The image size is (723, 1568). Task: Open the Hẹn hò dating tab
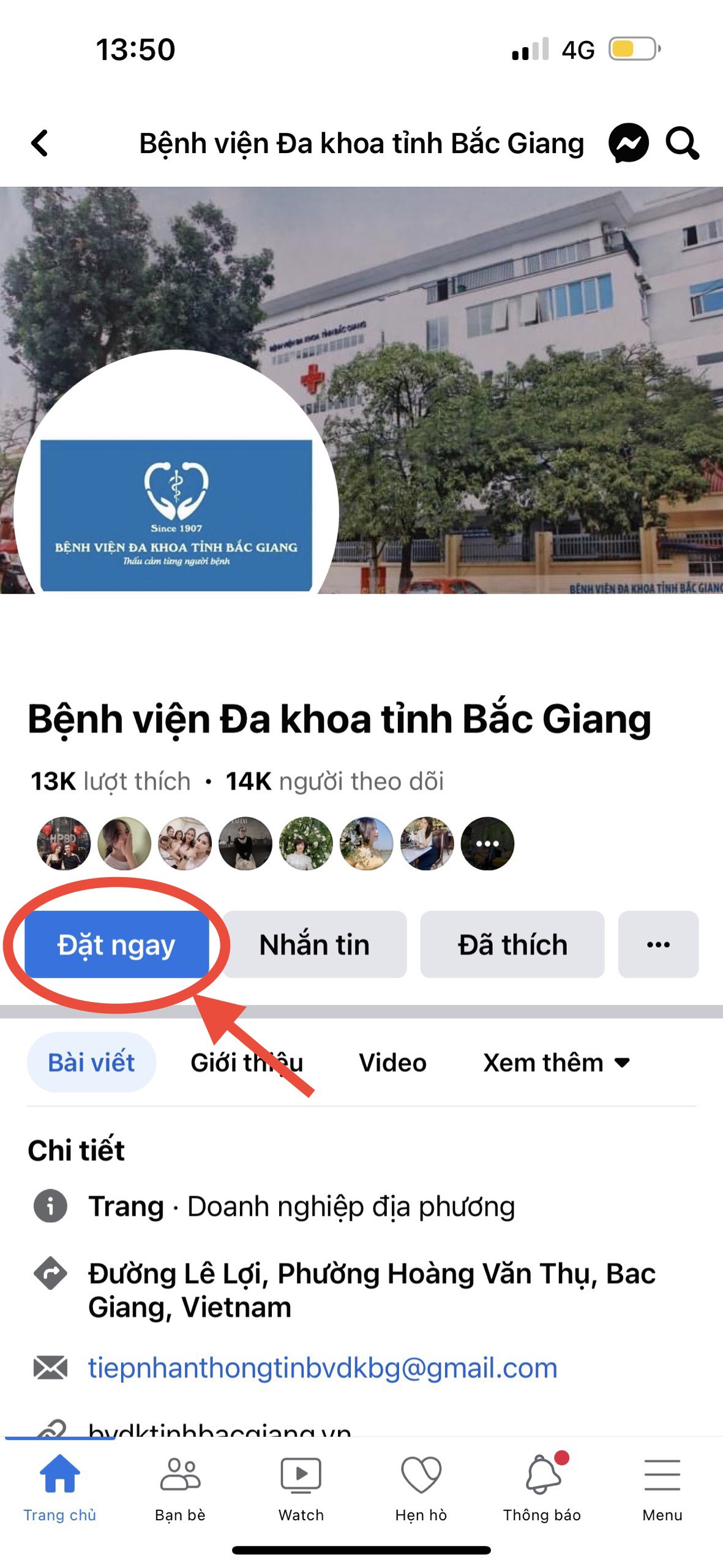[421, 1486]
